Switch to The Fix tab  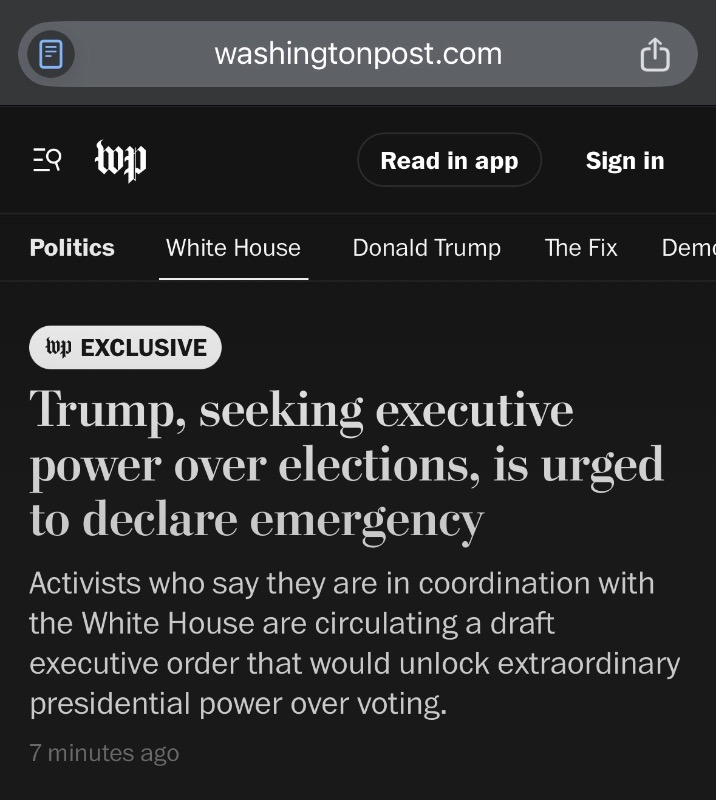pyautogui.click(x=581, y=248)
